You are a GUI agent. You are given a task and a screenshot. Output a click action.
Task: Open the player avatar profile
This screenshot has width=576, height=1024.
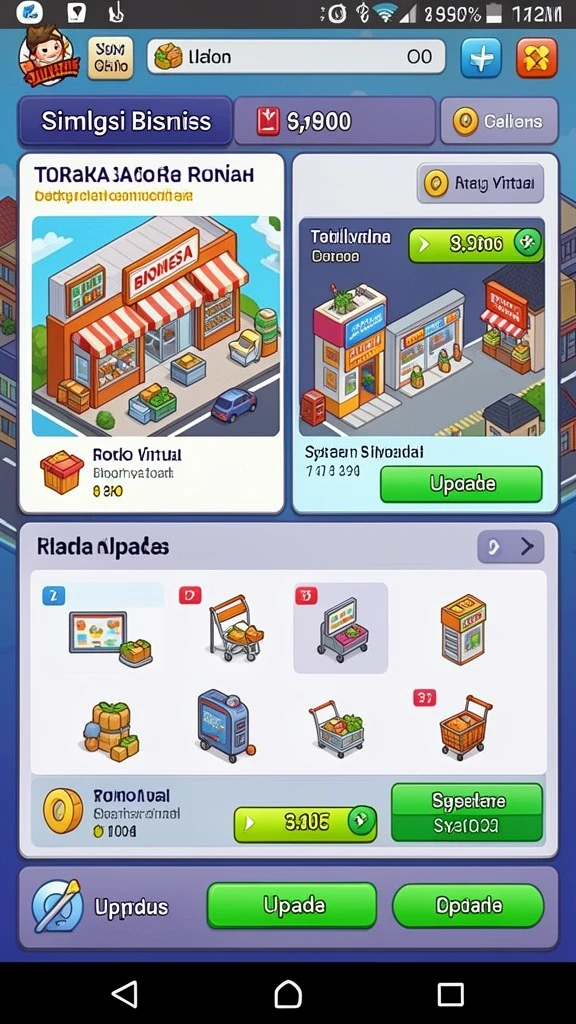[48, 57]
